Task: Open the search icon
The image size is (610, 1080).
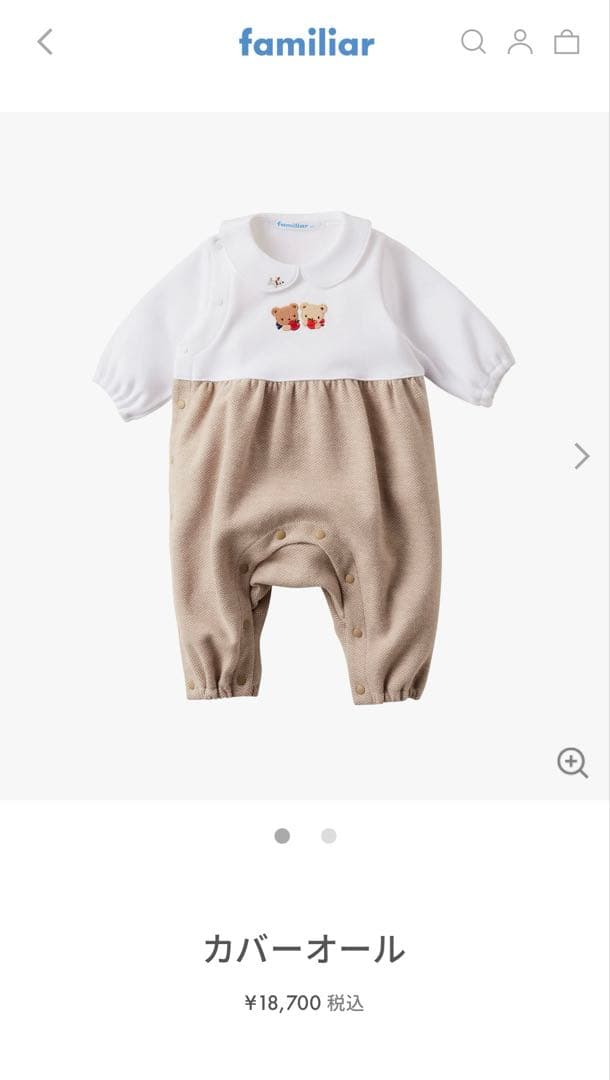Action: tap(473, 42)
